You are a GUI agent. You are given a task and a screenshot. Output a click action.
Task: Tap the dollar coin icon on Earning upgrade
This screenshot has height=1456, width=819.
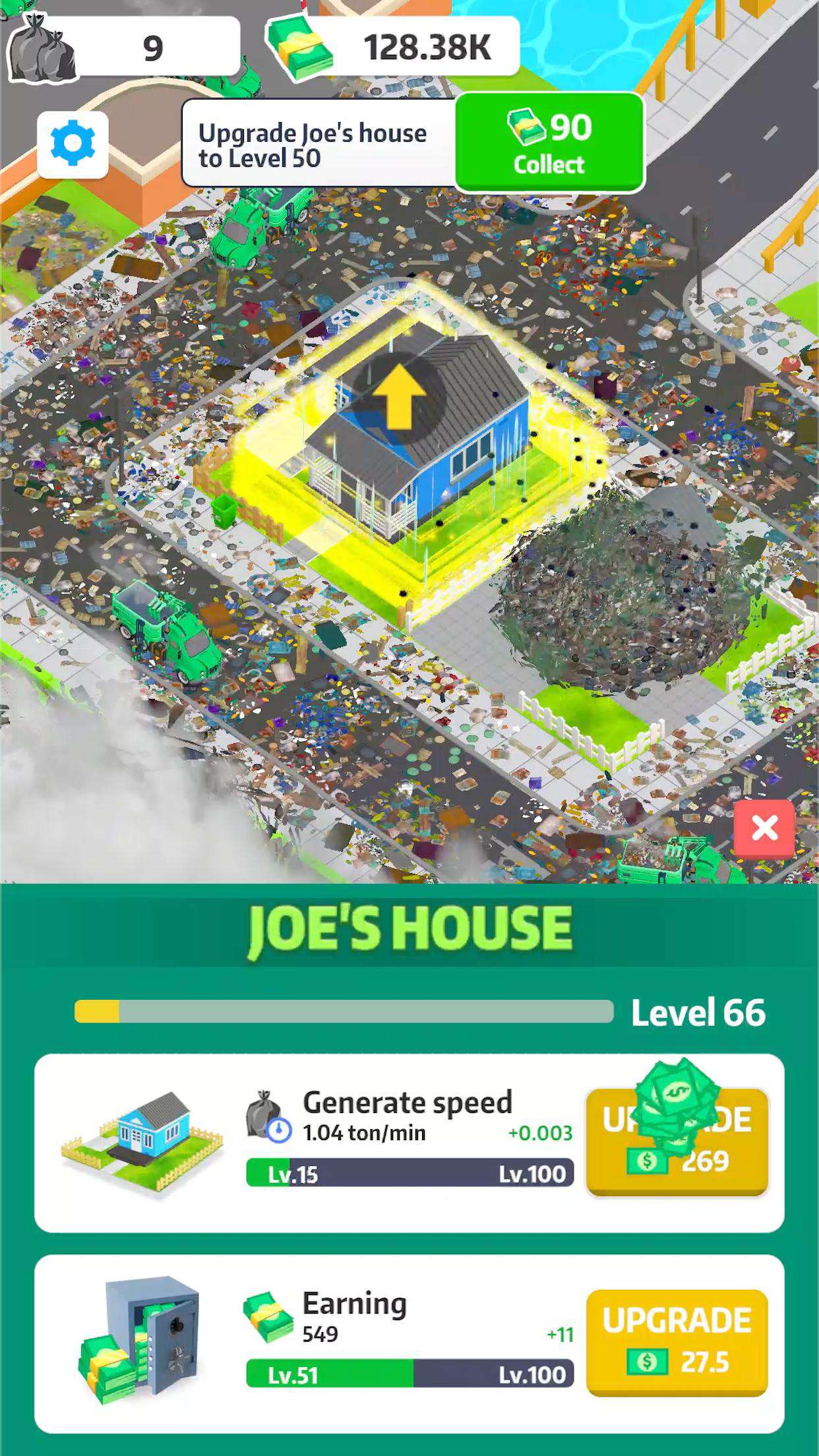(646, 1360)
